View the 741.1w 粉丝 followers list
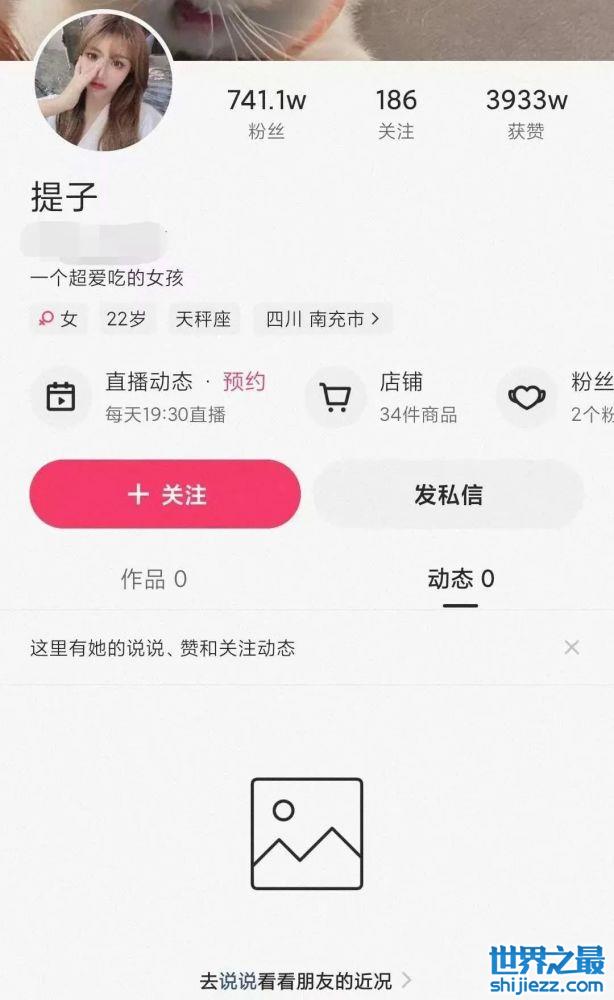The width and height of the screenshot is (614, 1000). pyautogui.click(x=266, y=113)
